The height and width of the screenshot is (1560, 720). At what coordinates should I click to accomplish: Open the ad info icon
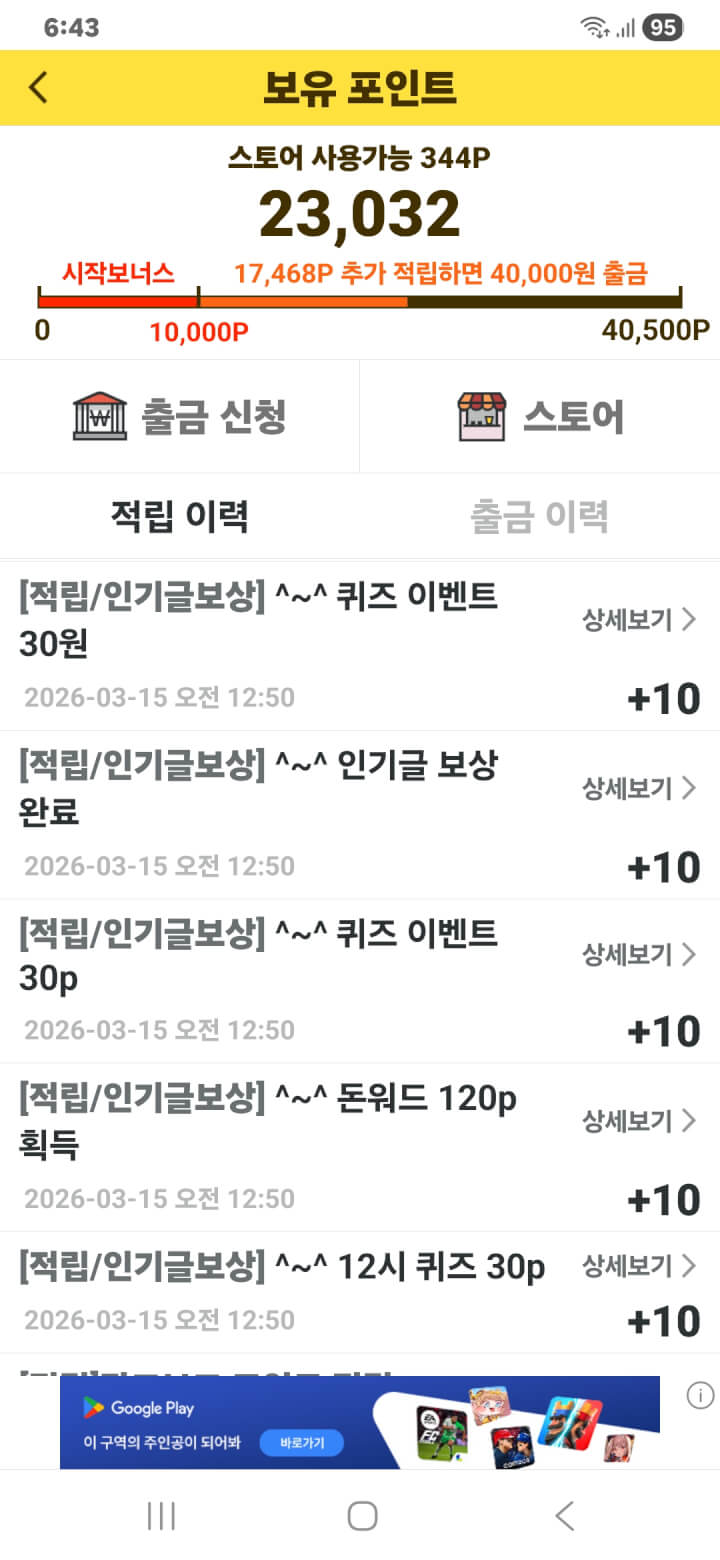[700, 1396]
